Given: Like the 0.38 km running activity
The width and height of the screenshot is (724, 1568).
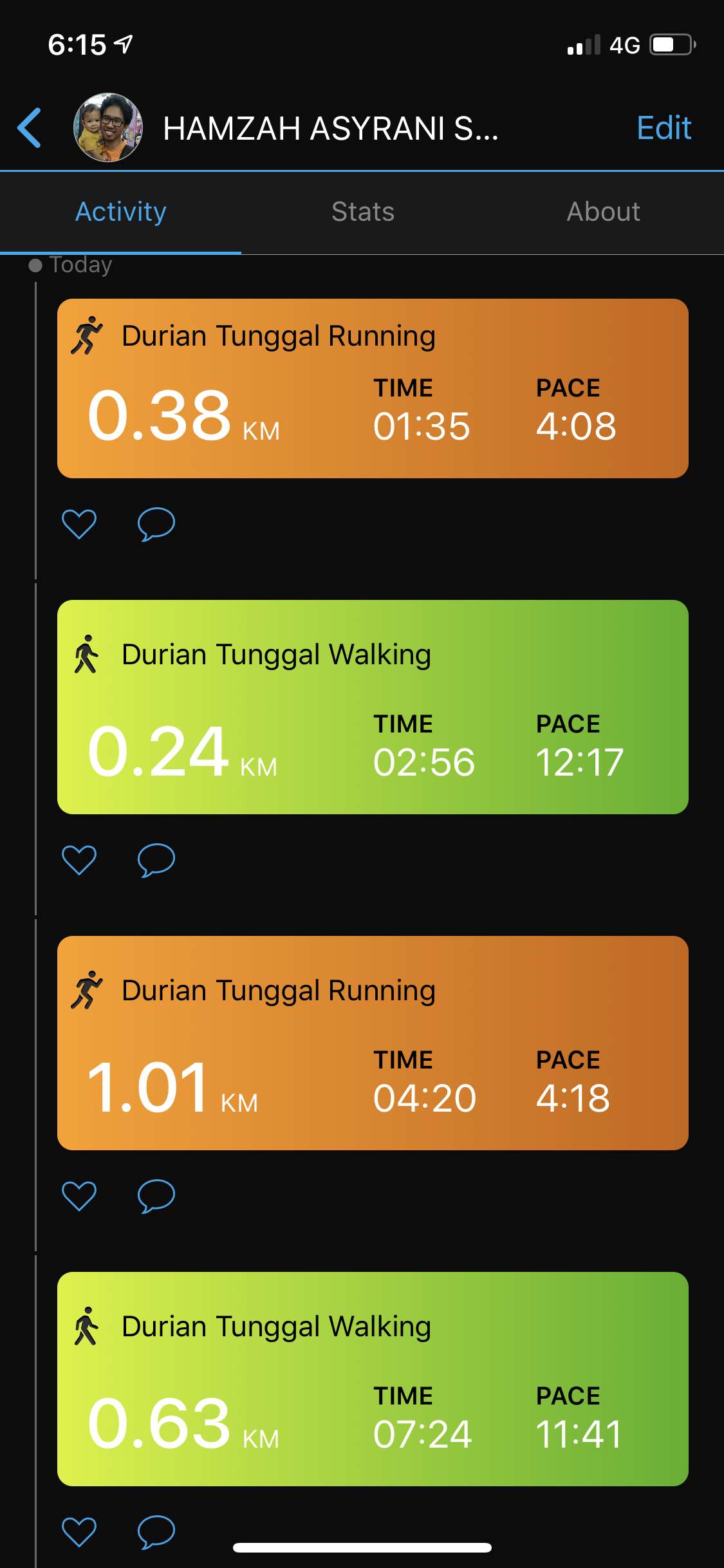Looking at the screenshot, I should click(x=79, y=523).
